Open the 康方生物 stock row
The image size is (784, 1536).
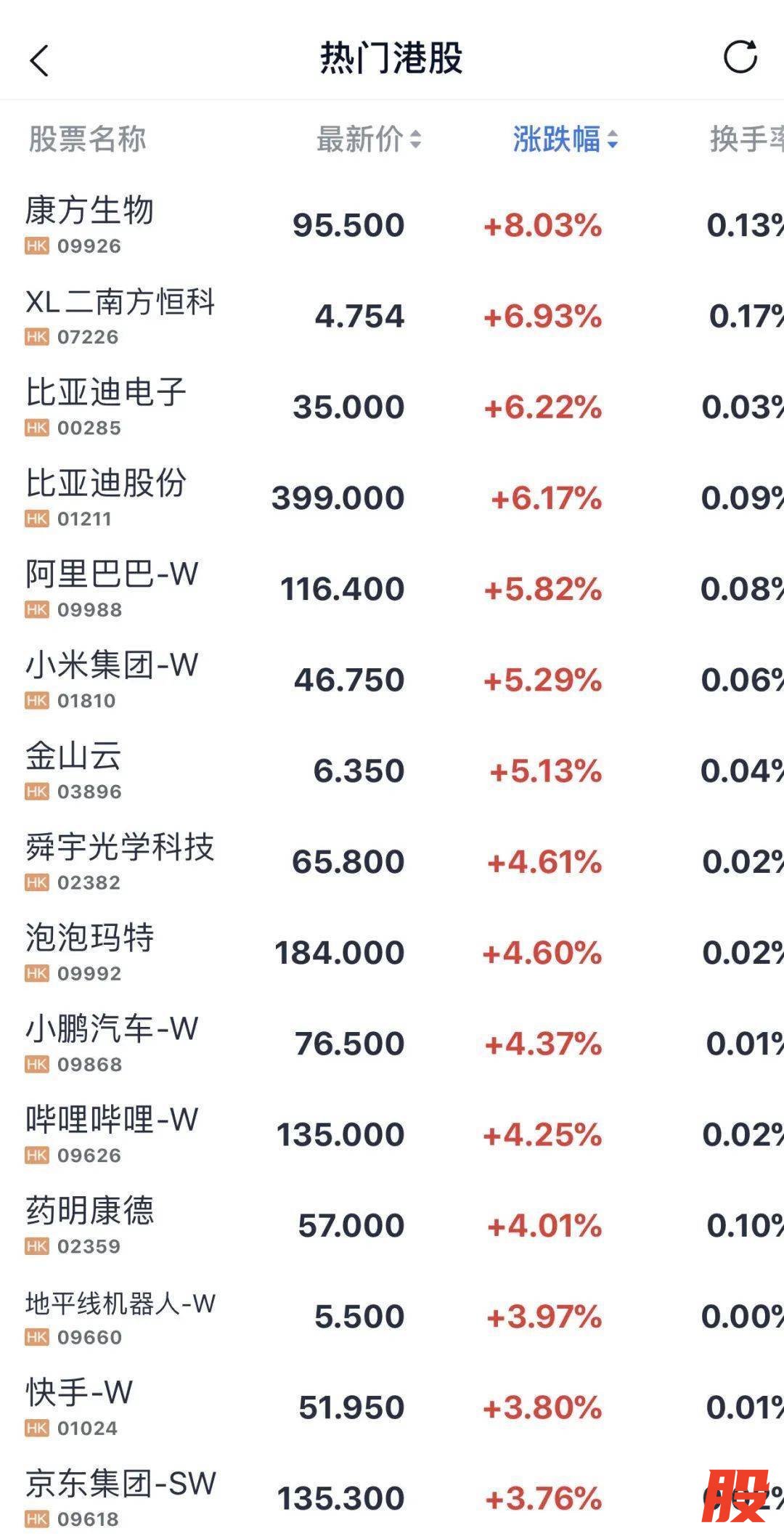tap(392, 225)
